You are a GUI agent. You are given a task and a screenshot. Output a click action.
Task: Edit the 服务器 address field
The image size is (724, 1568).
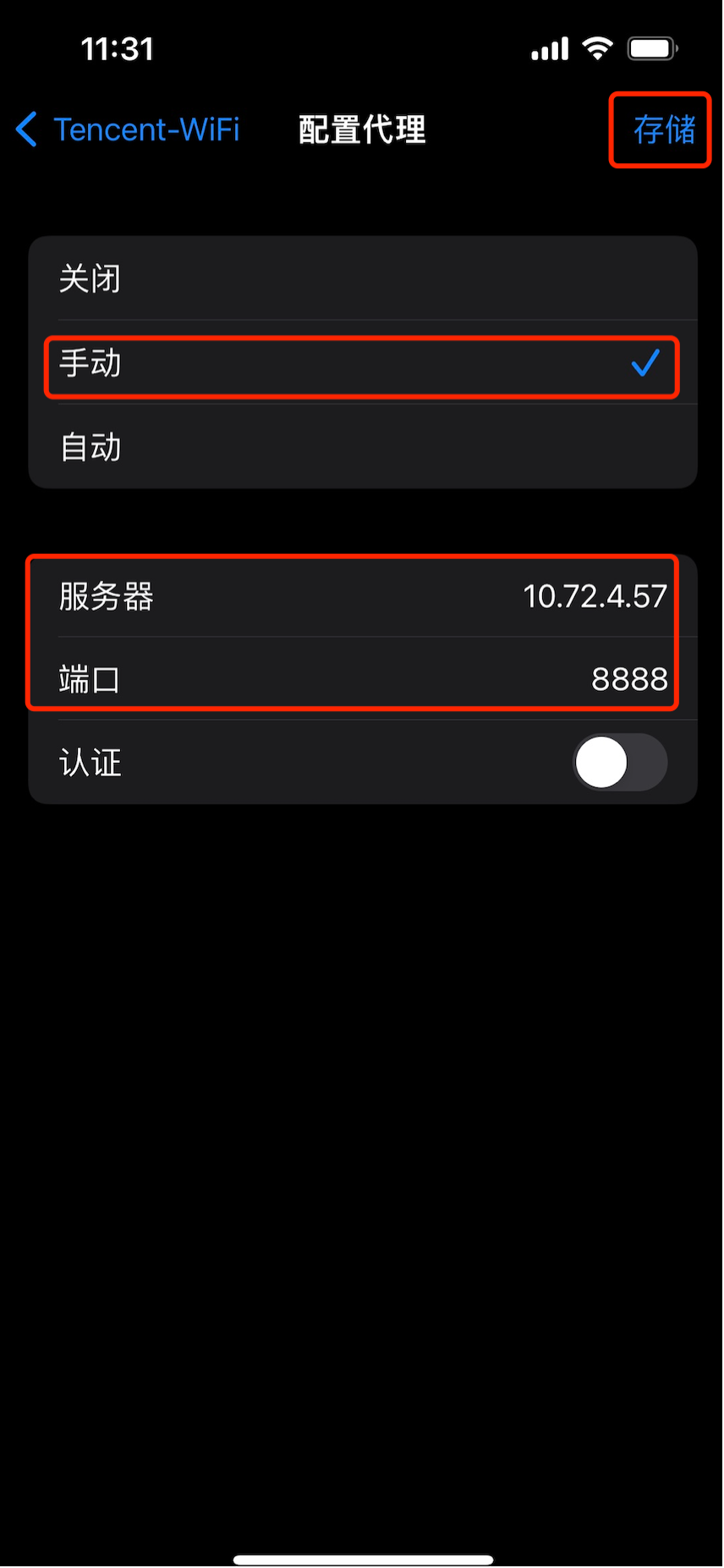coord(363,596)
